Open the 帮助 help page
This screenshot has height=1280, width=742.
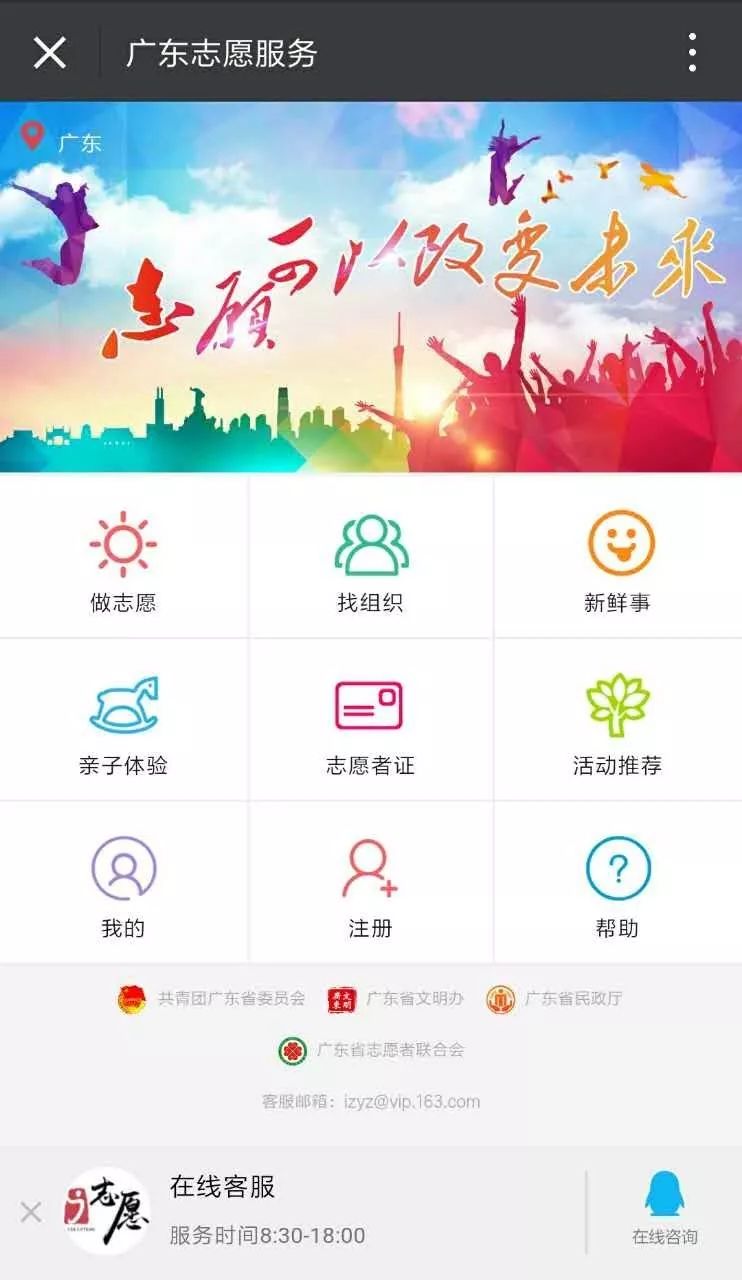(618, 884)
